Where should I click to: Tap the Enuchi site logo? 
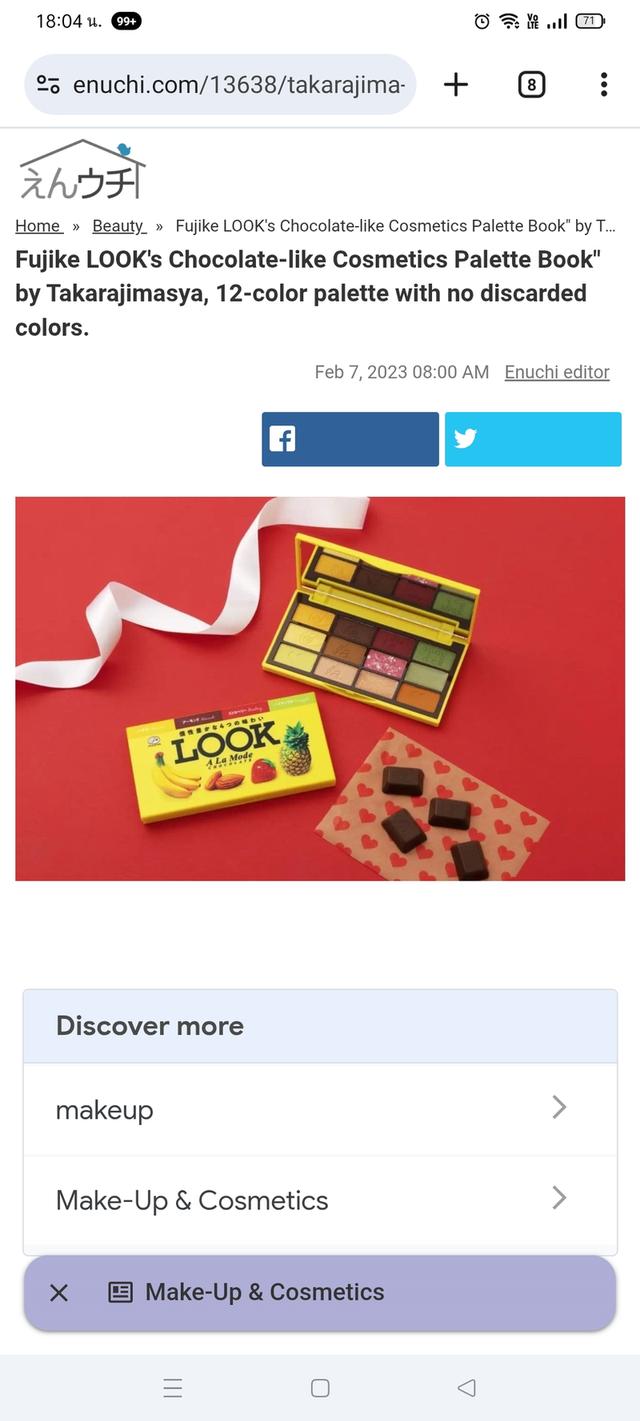(83, 169)
